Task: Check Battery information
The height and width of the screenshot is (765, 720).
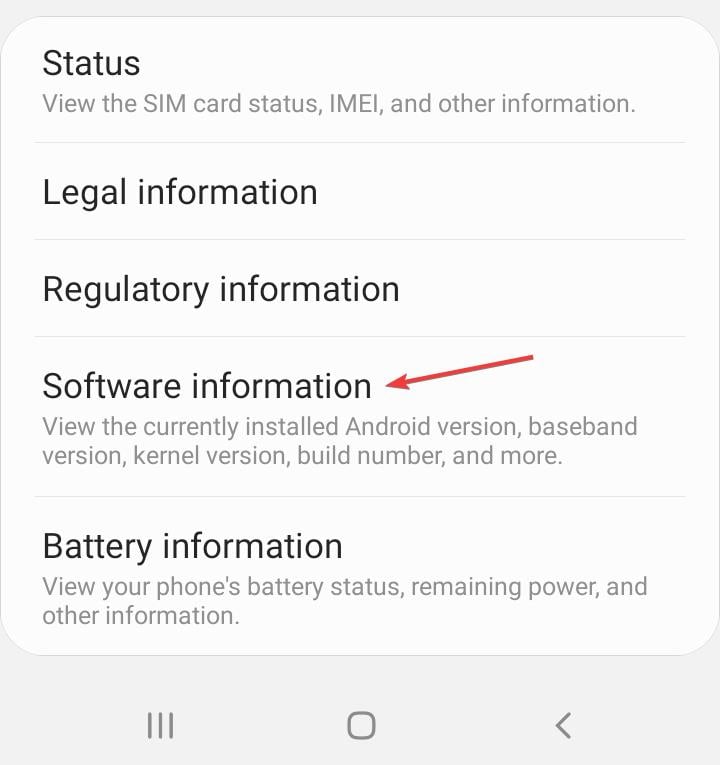Action: tap(193, 547)
